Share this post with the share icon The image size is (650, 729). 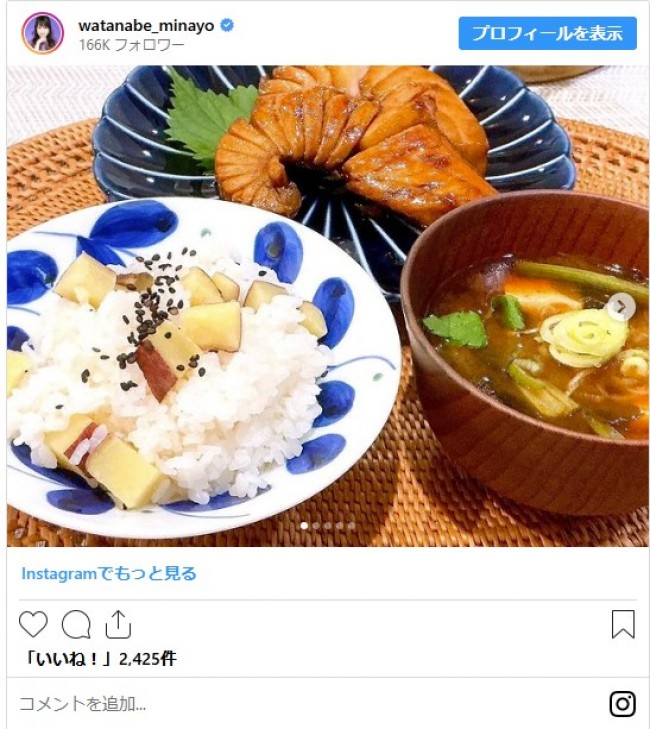pos(118,624)
